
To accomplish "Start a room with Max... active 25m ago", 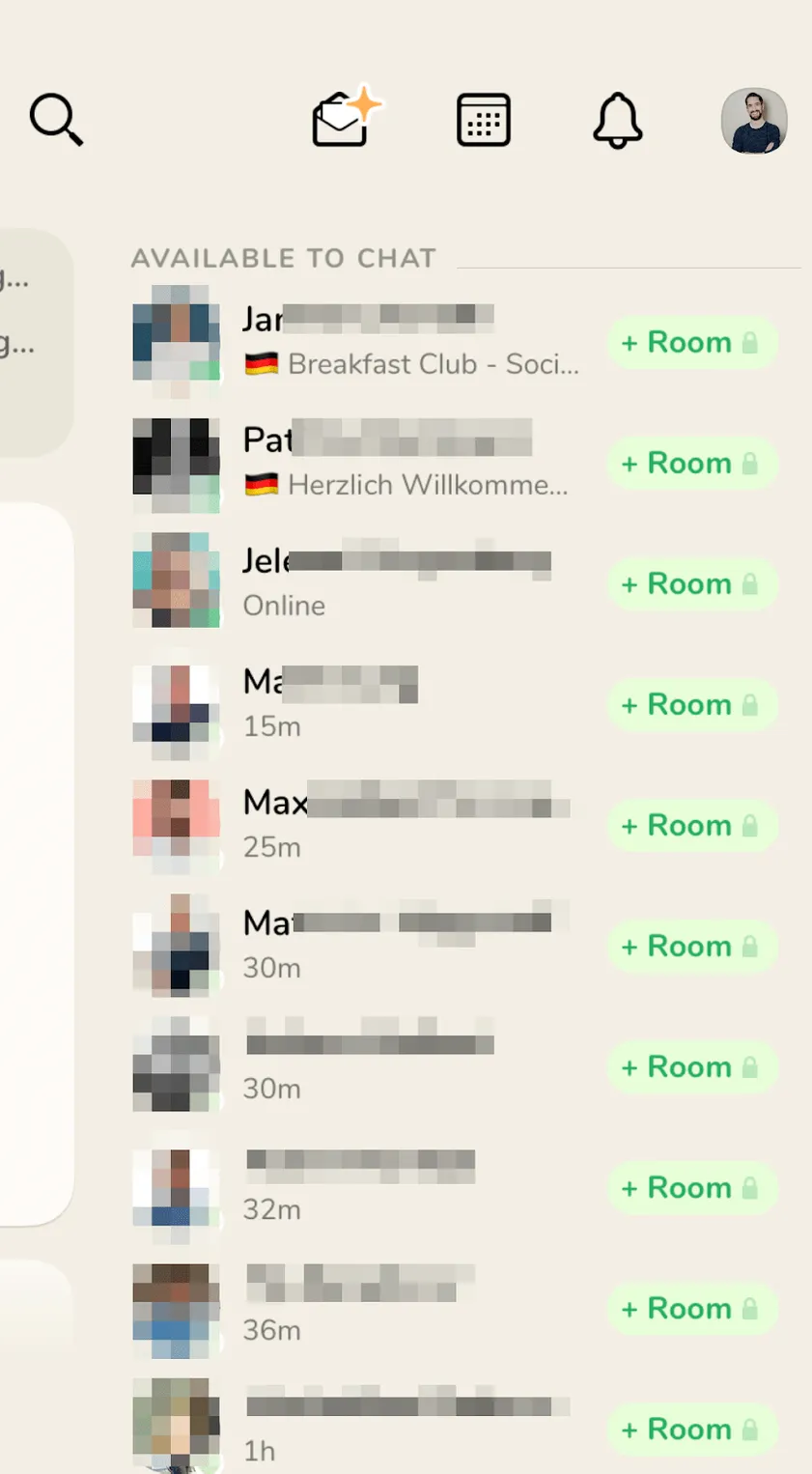I will (691, 826).
